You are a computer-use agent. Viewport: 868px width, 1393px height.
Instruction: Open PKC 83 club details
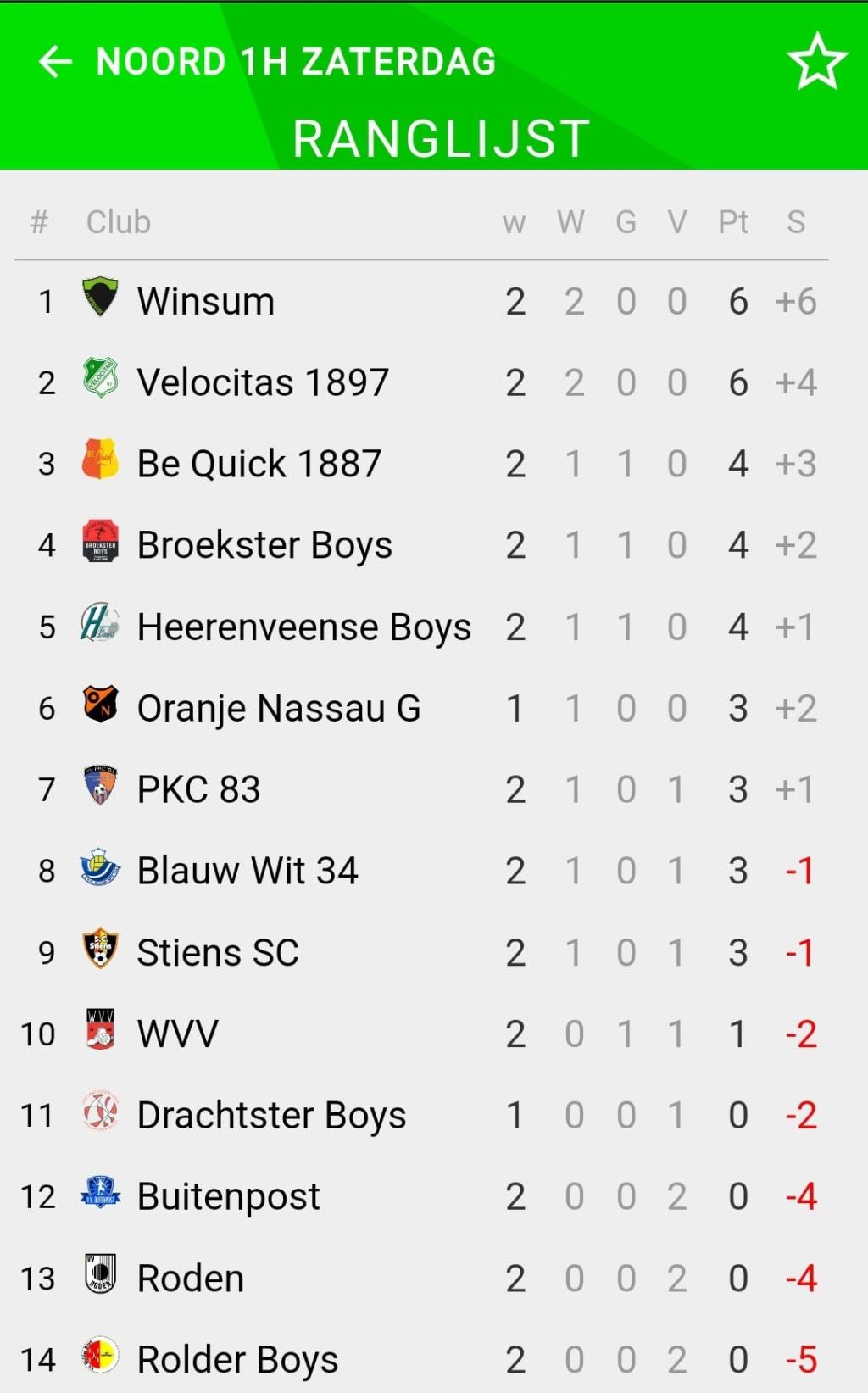[421, 789]
